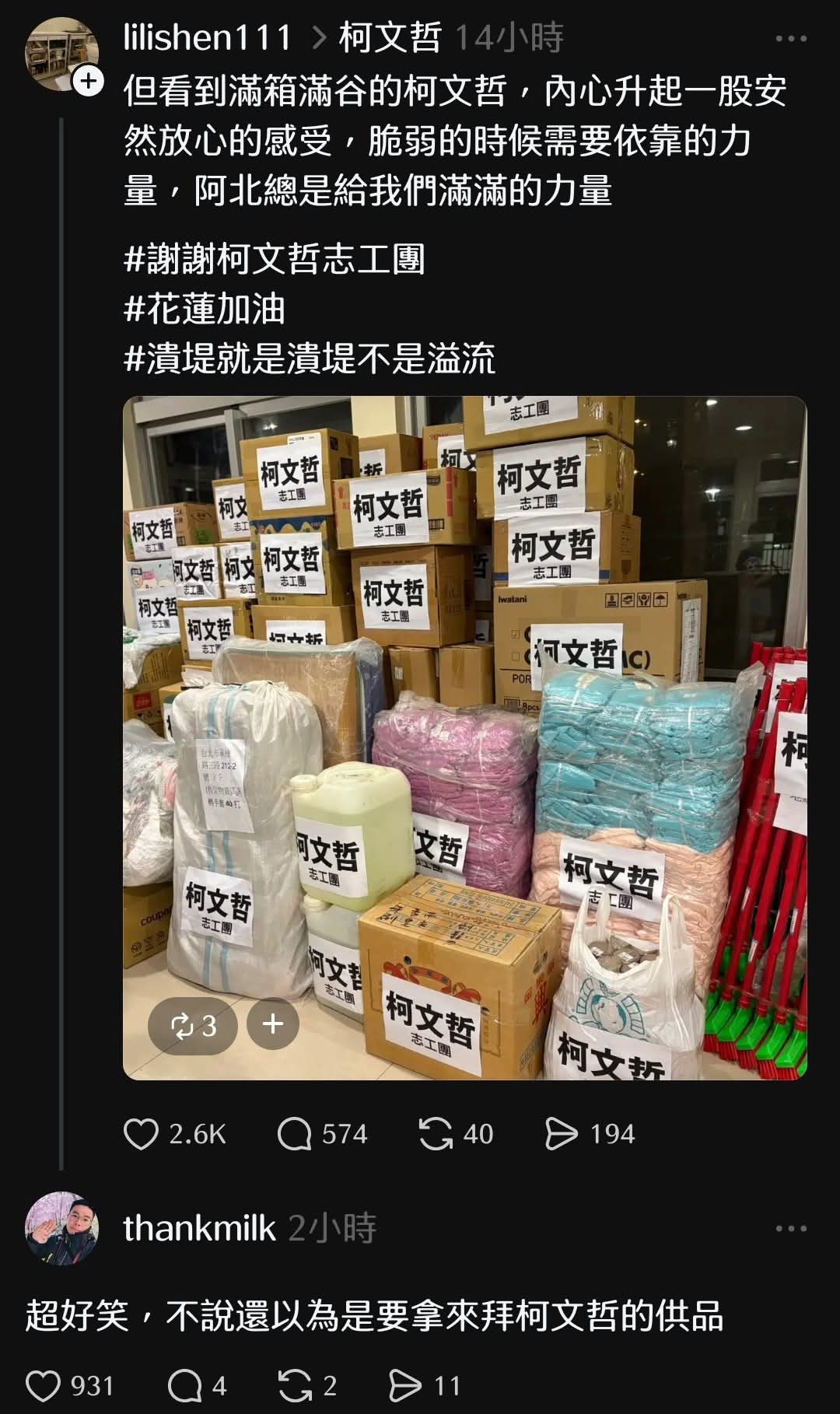Open thankmilk's profile picture
Image resolution: width=840 pixels, height=1414 pixels.
(61, 1227)
